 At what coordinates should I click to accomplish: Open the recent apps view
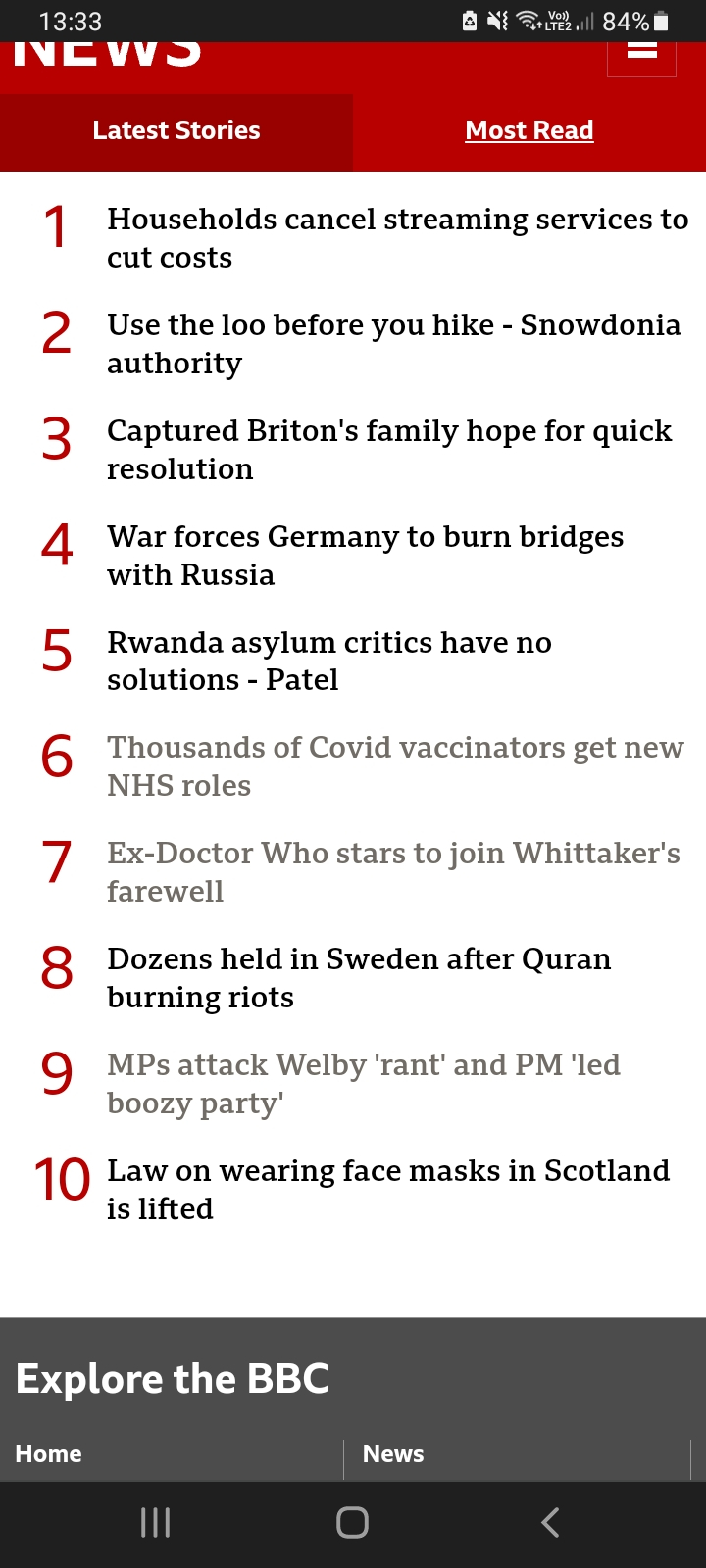(x=156, y=1522)
